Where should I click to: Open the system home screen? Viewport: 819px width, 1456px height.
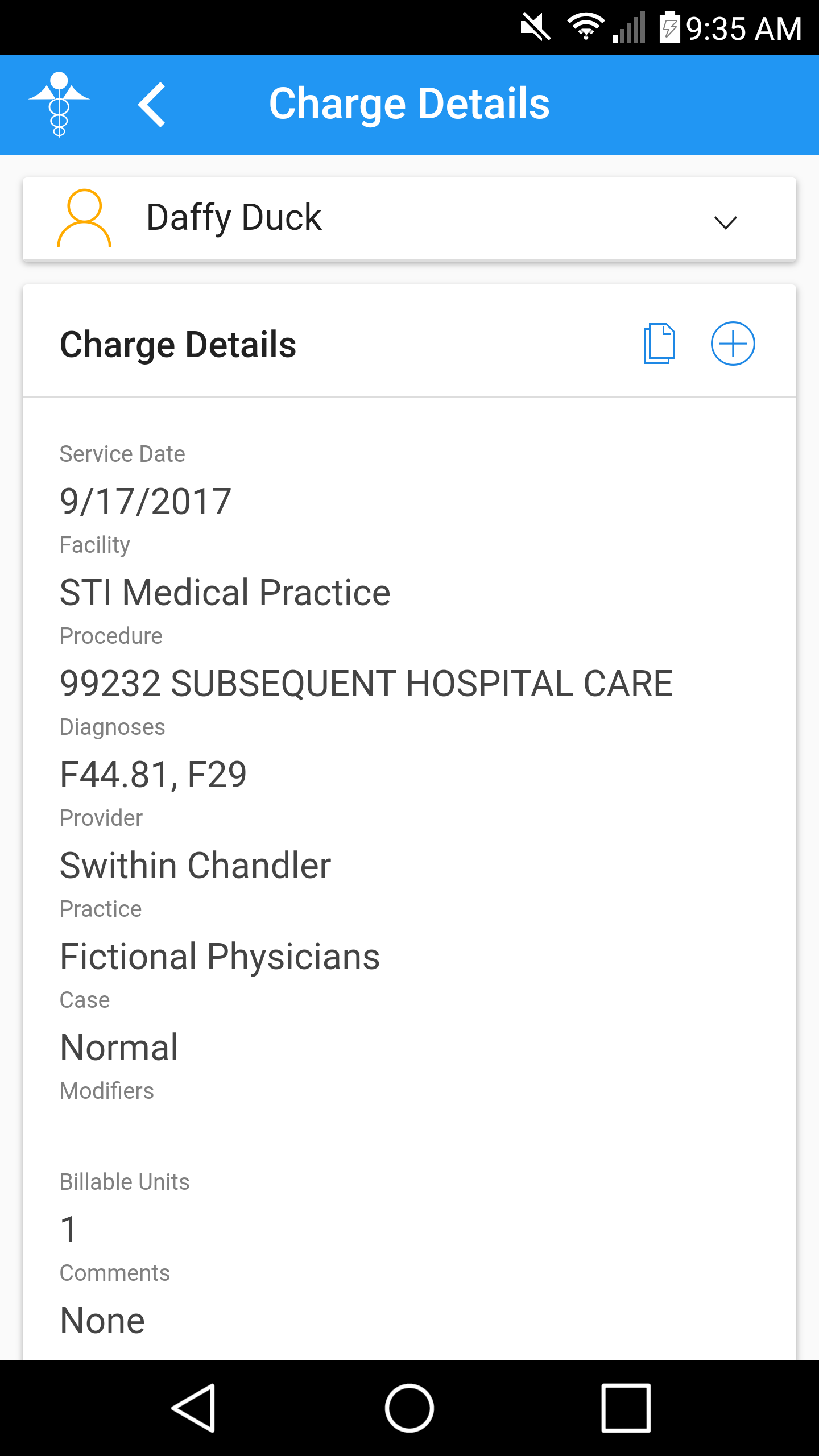409,1408
